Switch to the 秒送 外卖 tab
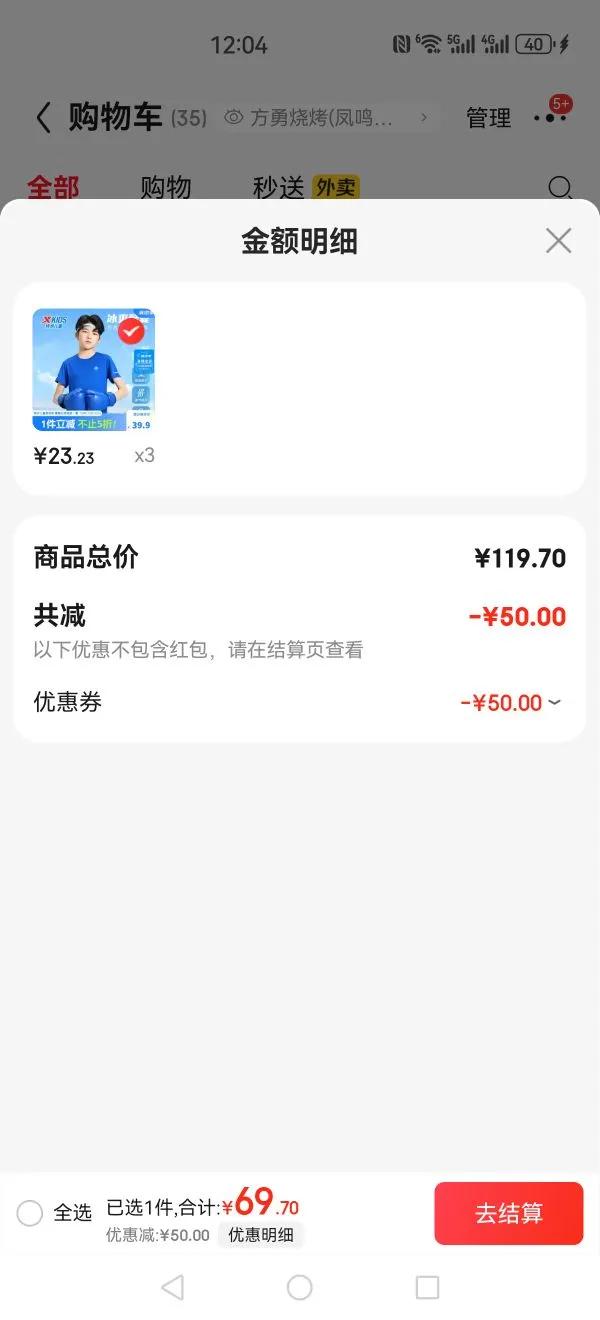Screen dimensions: 600x1320 (x=305, y=187)
